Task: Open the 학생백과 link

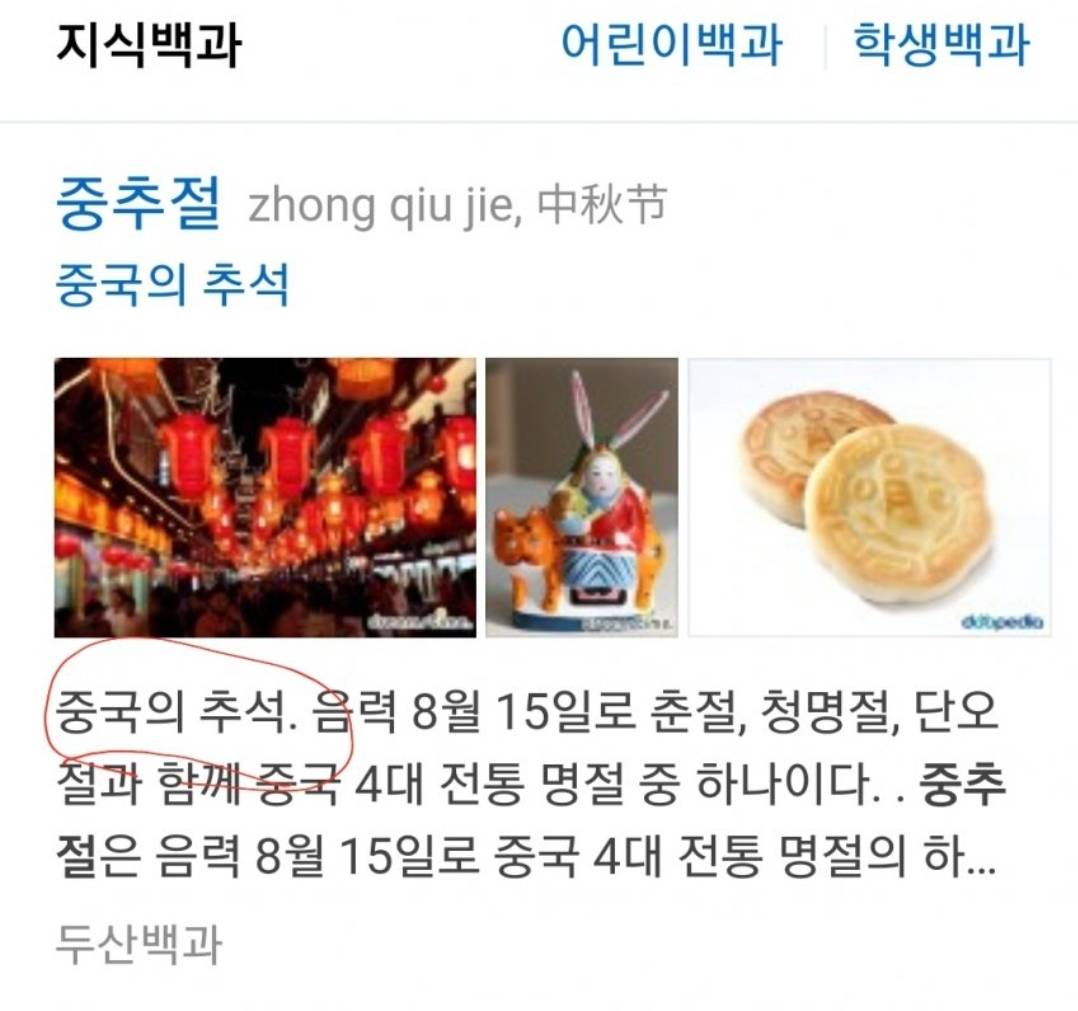Action: [940, 45]
